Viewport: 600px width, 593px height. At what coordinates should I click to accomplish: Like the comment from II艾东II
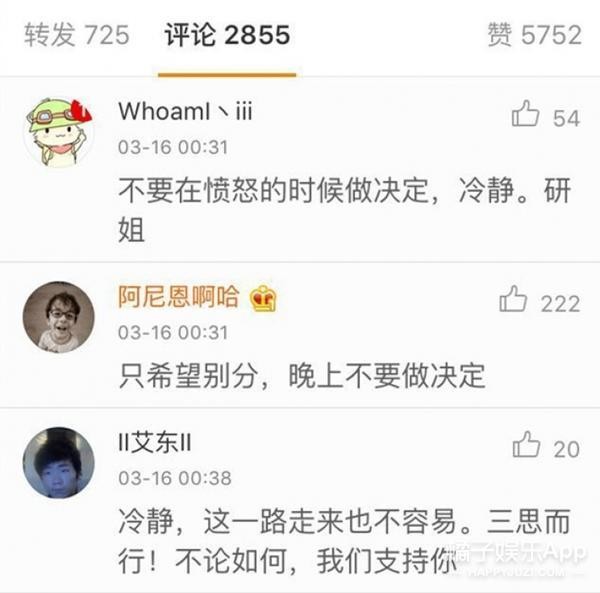click(x=526, y=447)
